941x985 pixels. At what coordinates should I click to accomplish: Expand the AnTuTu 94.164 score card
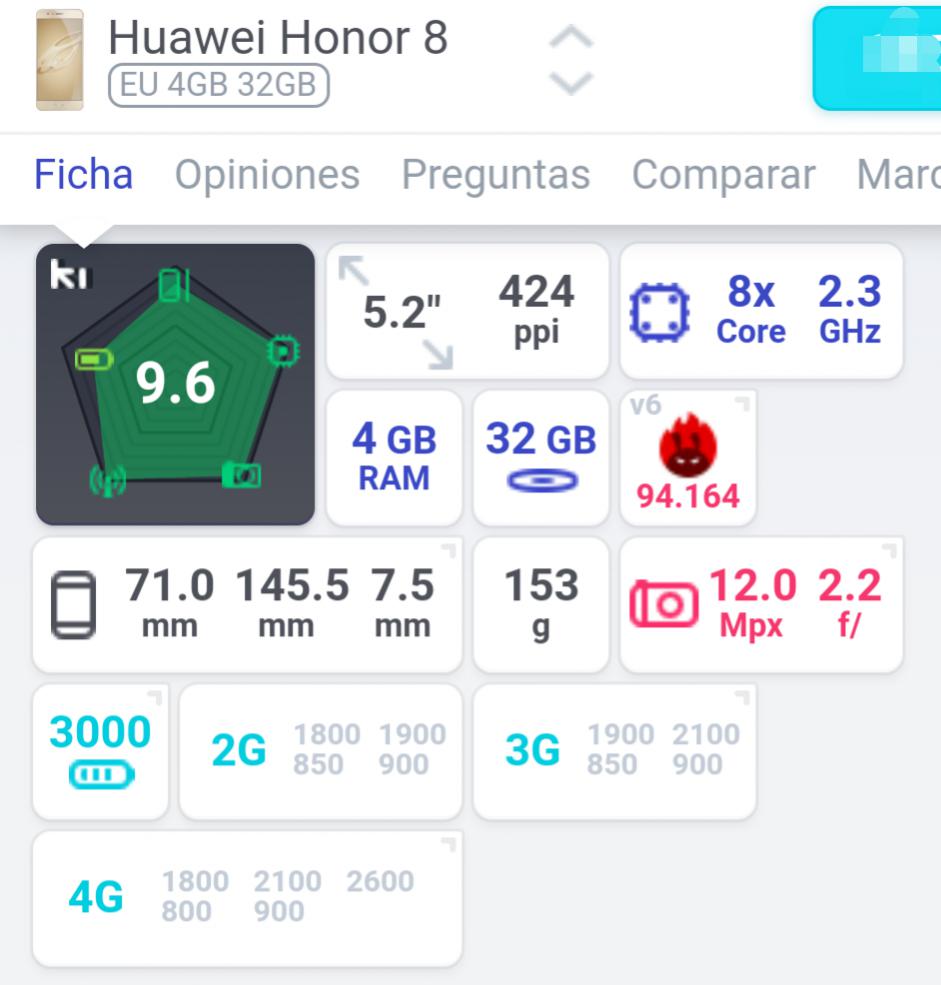click(688, 458)
